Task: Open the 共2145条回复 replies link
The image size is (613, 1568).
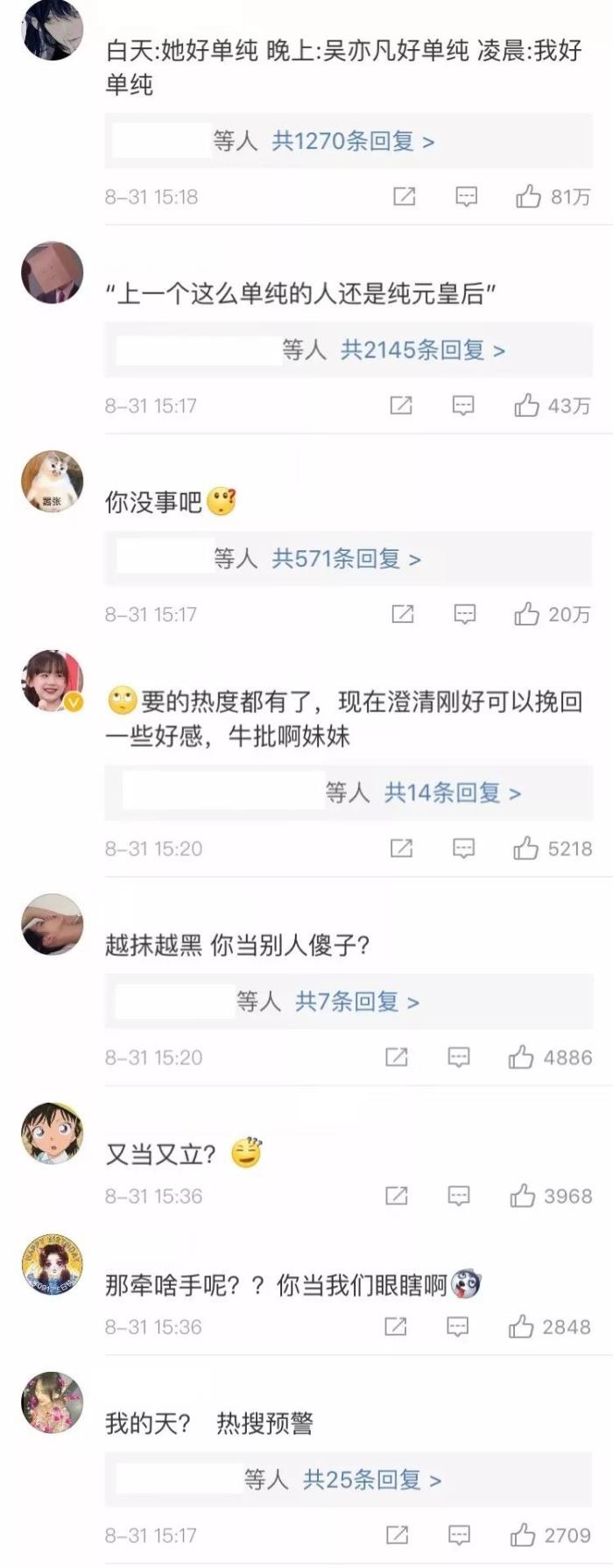Action: click(422, 350)
